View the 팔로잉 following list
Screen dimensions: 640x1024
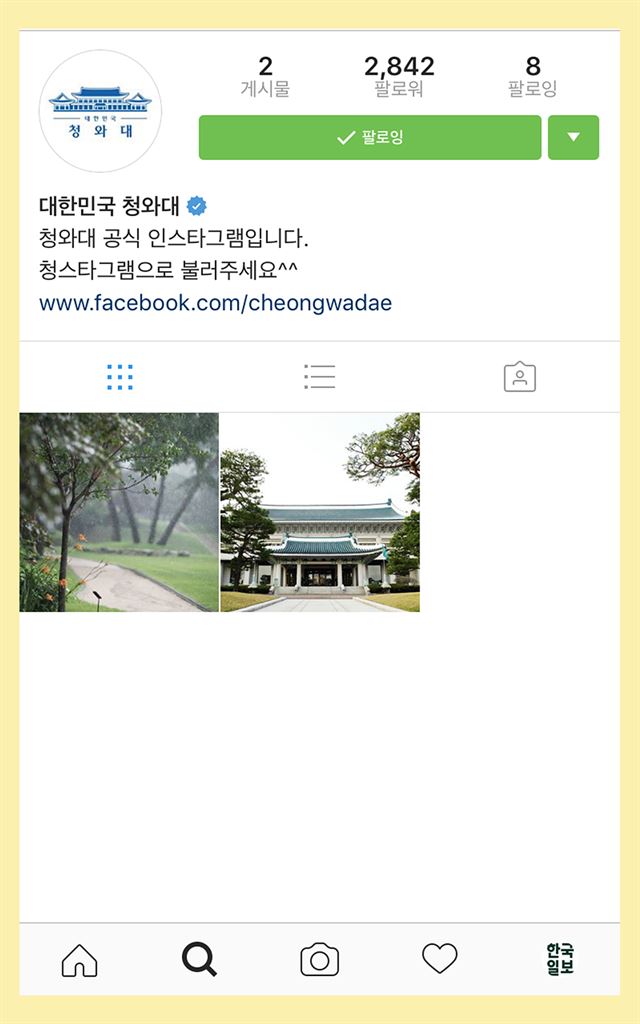tap(532, 77)
